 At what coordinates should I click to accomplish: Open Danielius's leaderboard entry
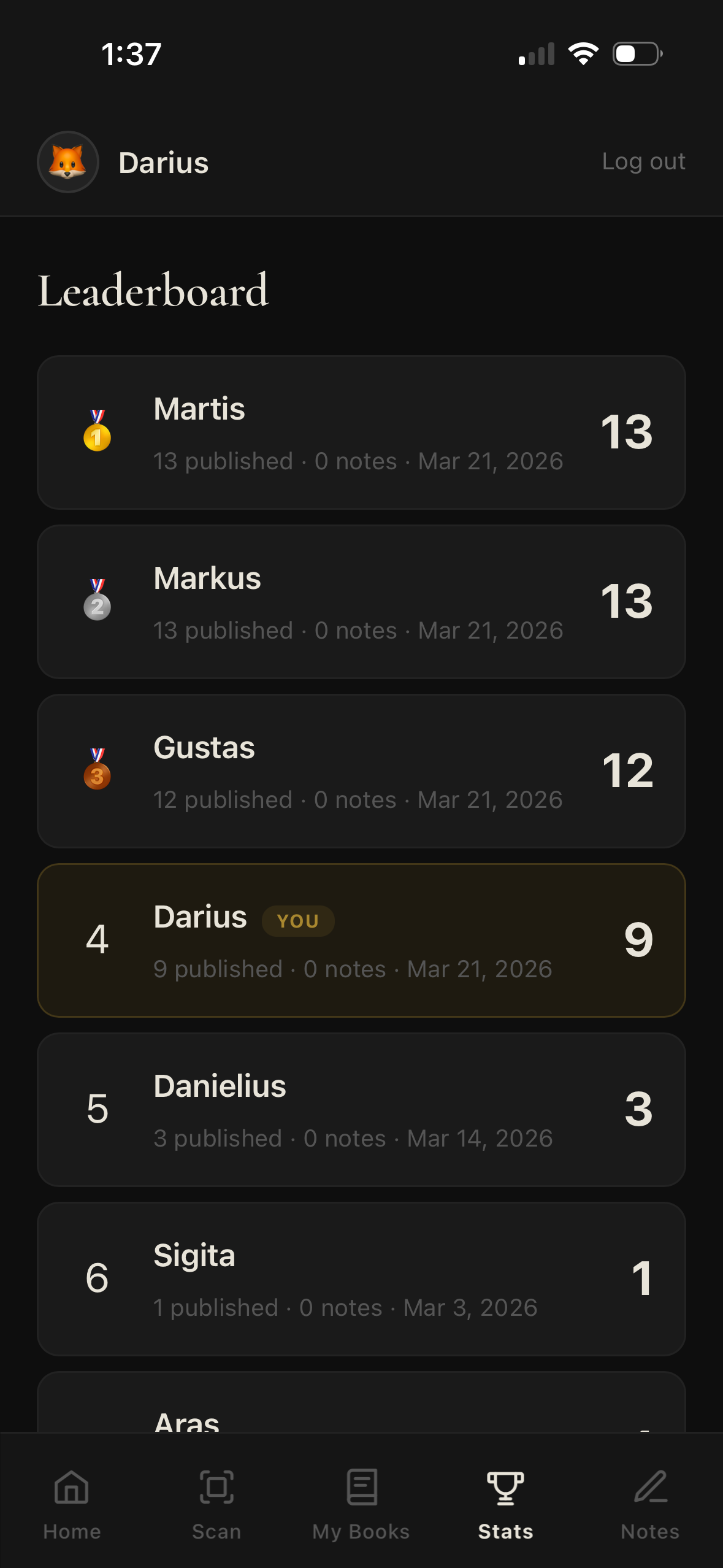click(x=361, y=1110)
